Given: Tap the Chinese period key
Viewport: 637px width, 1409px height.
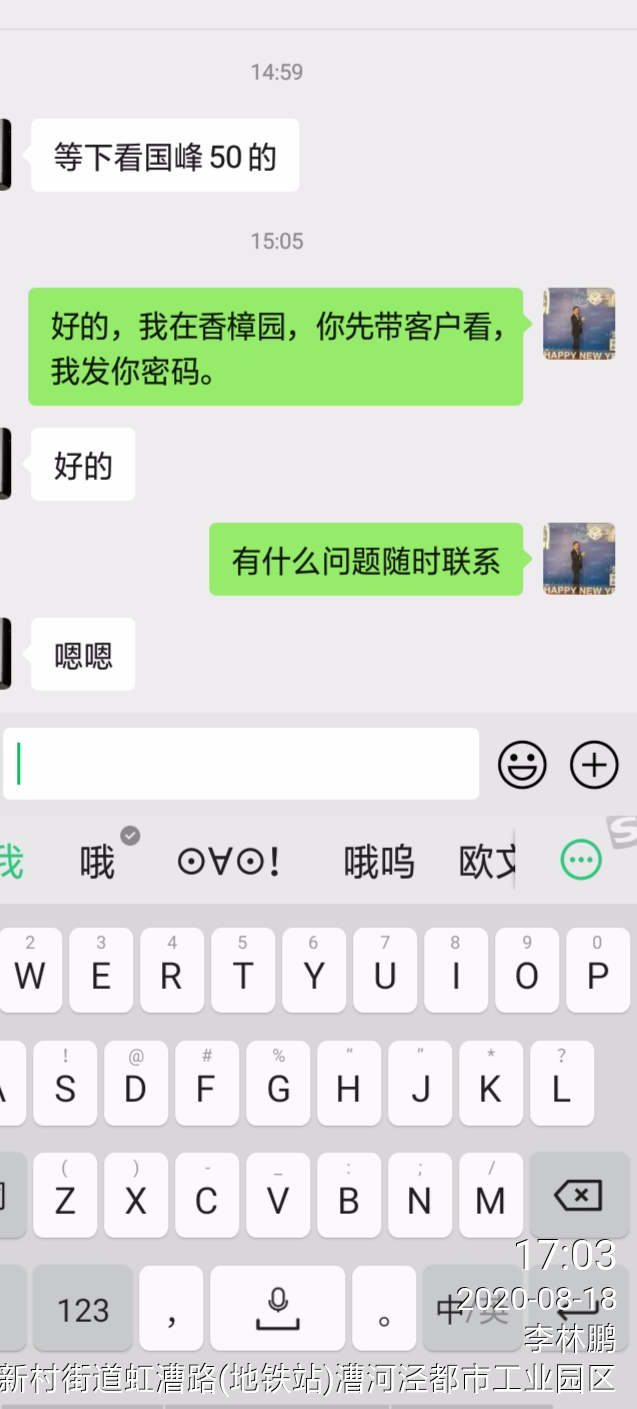Looking at the screenshot, I should coord(384,1308).
